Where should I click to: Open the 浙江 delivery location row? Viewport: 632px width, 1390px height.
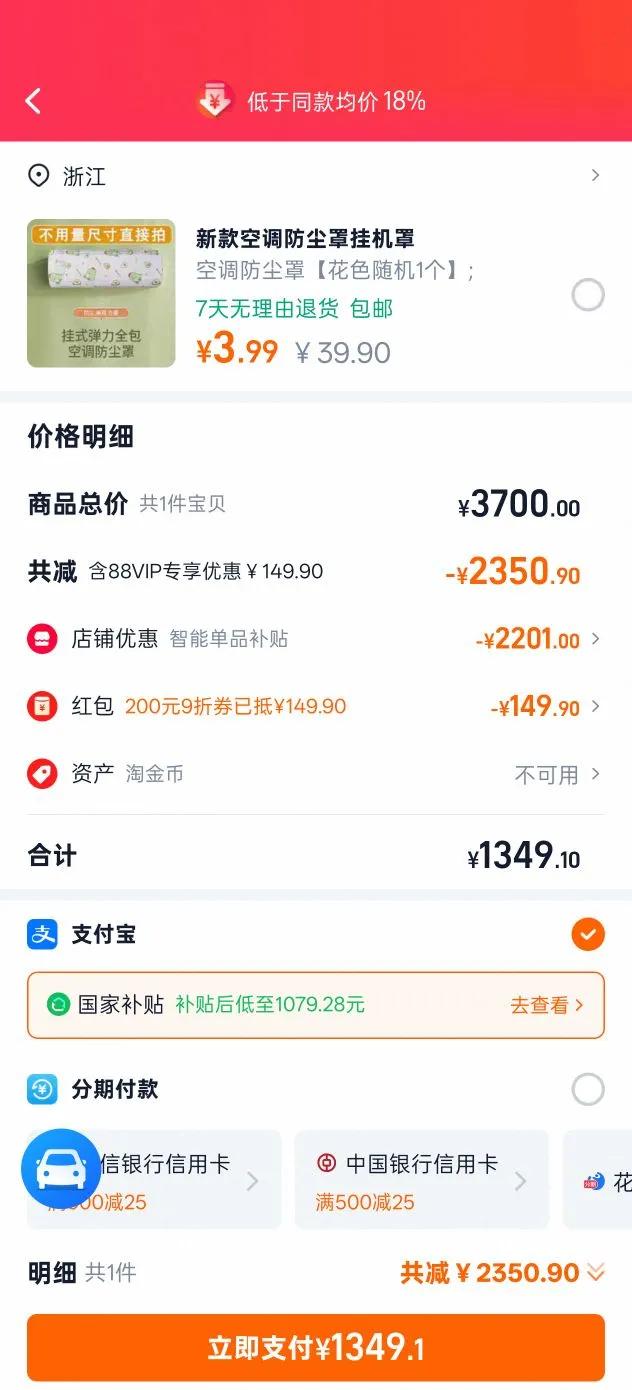[x=315, y=176]
